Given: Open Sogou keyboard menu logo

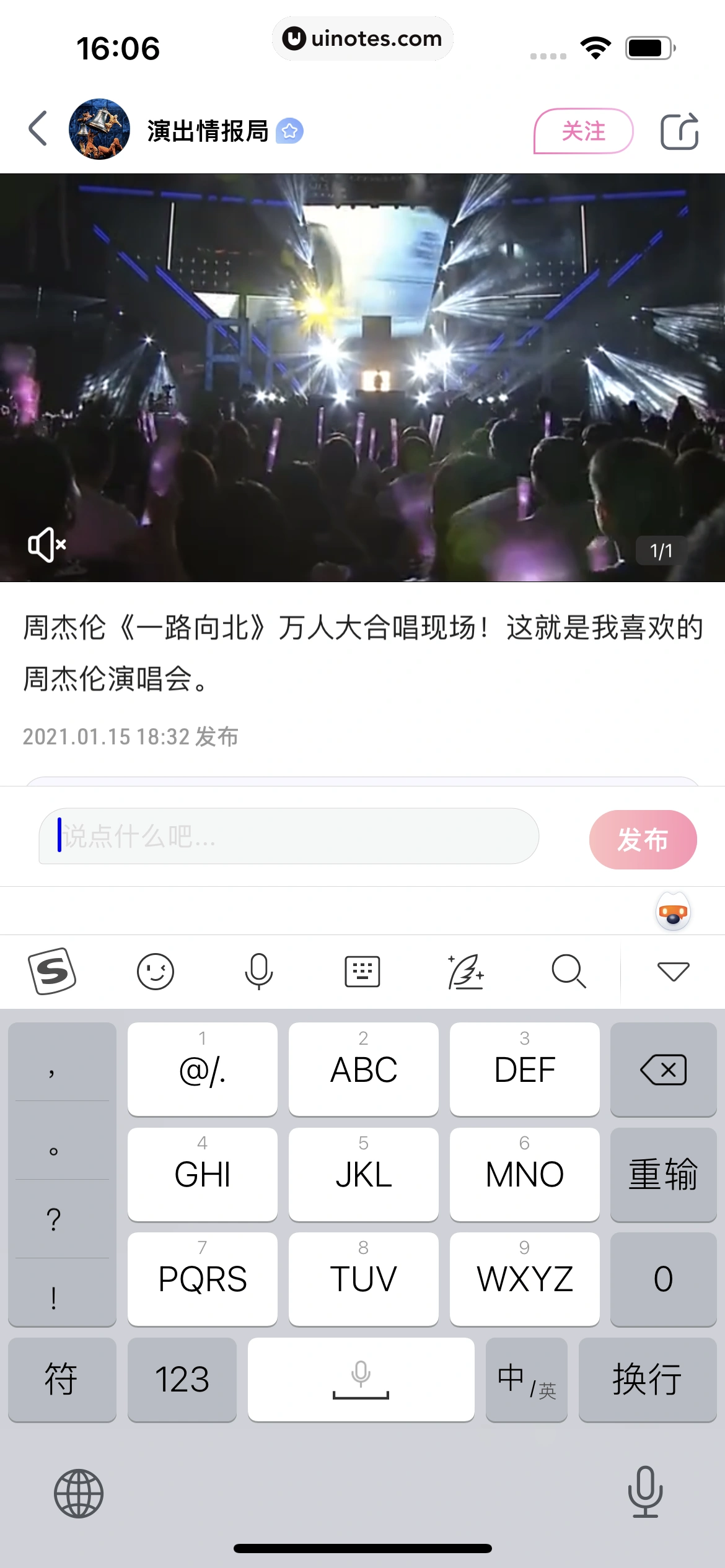Looking at the screenshot, I should pyautogui.click(x=52, y=971).
